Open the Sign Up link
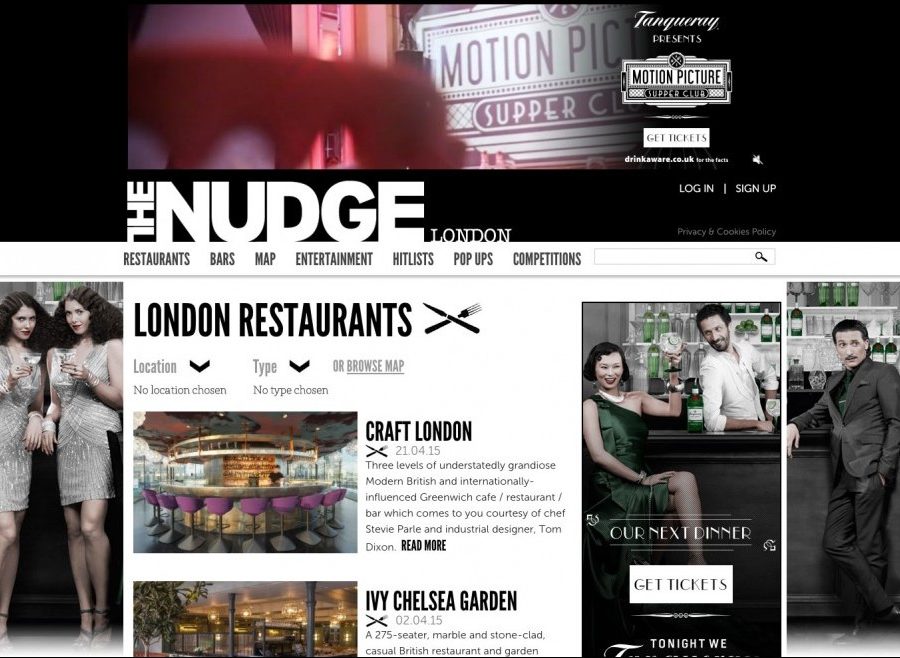Viewport: 900px width, 658px height. tap(755, 188)
